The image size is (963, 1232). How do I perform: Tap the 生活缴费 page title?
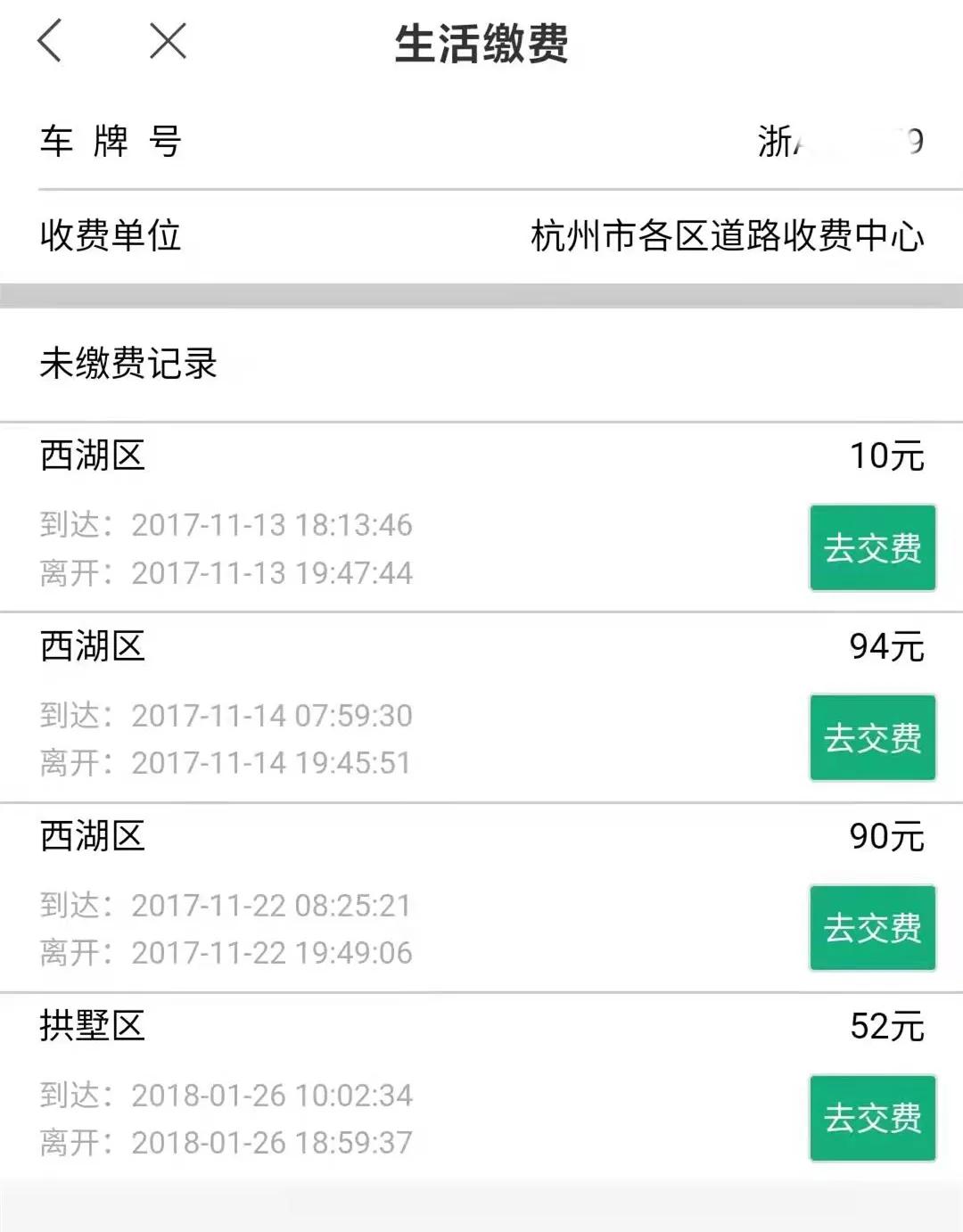click(481, 43)
